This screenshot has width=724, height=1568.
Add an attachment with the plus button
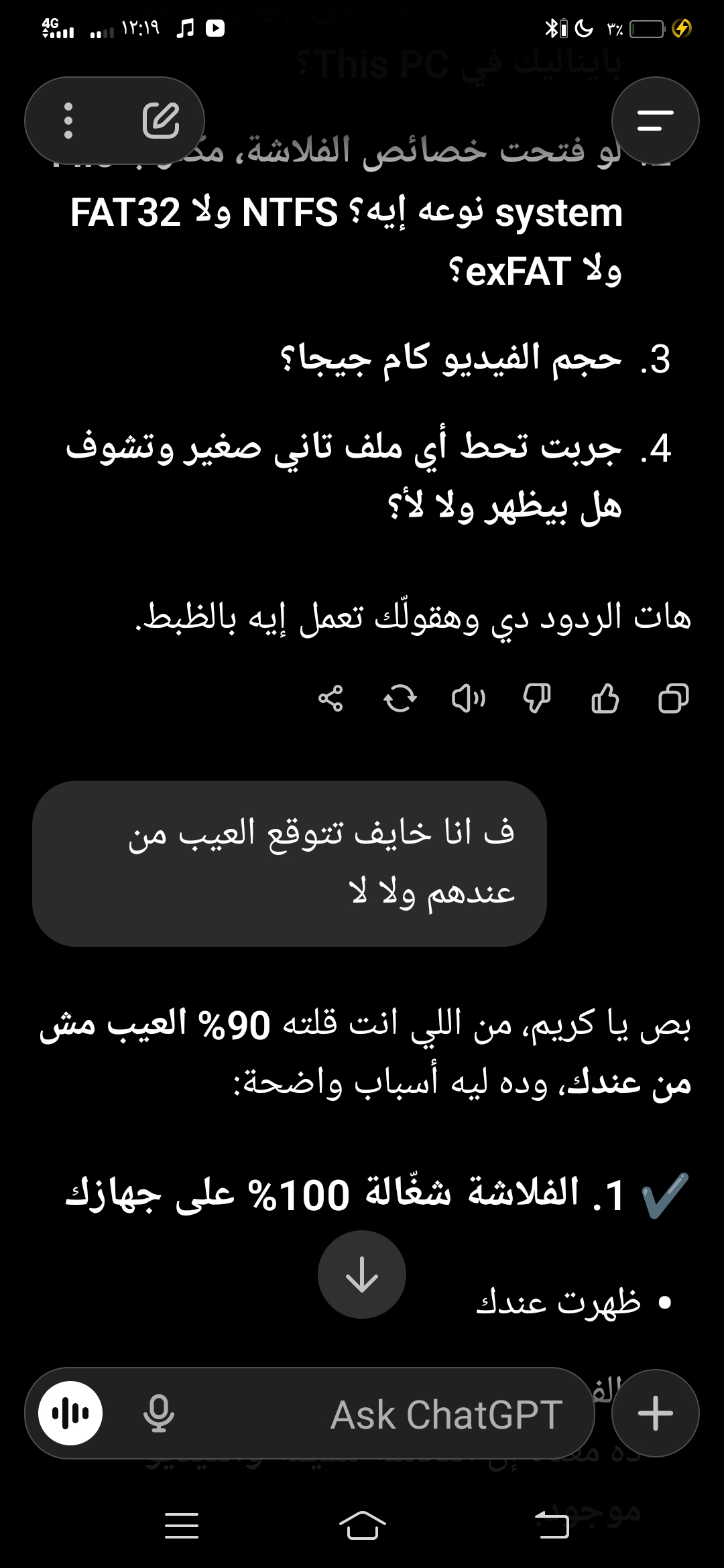tap(655, 1413)
